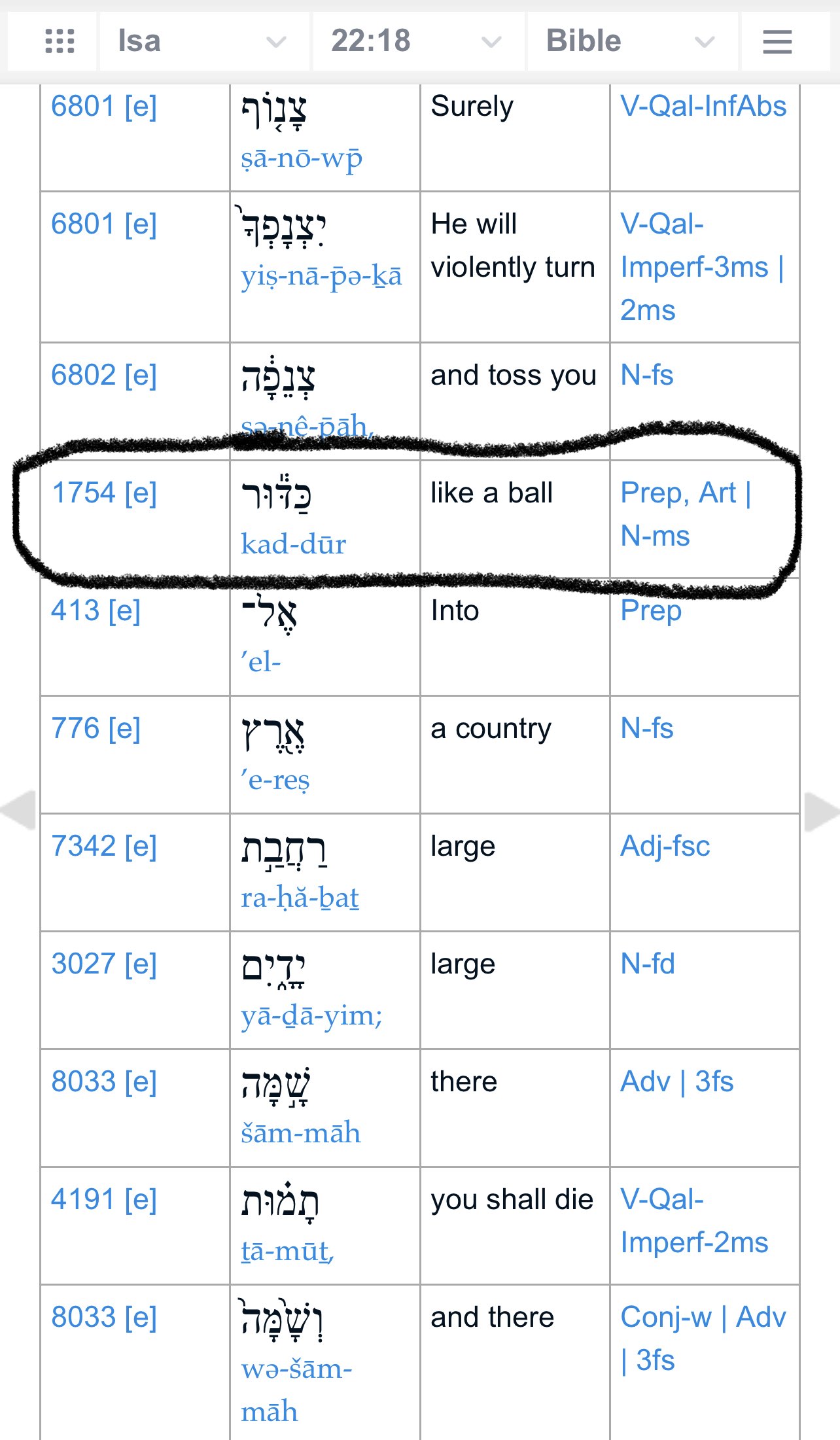The height and width of the screenshot is (1440, 840).
Task: Open the Adj-fsc morphology link
Action: 665,847
